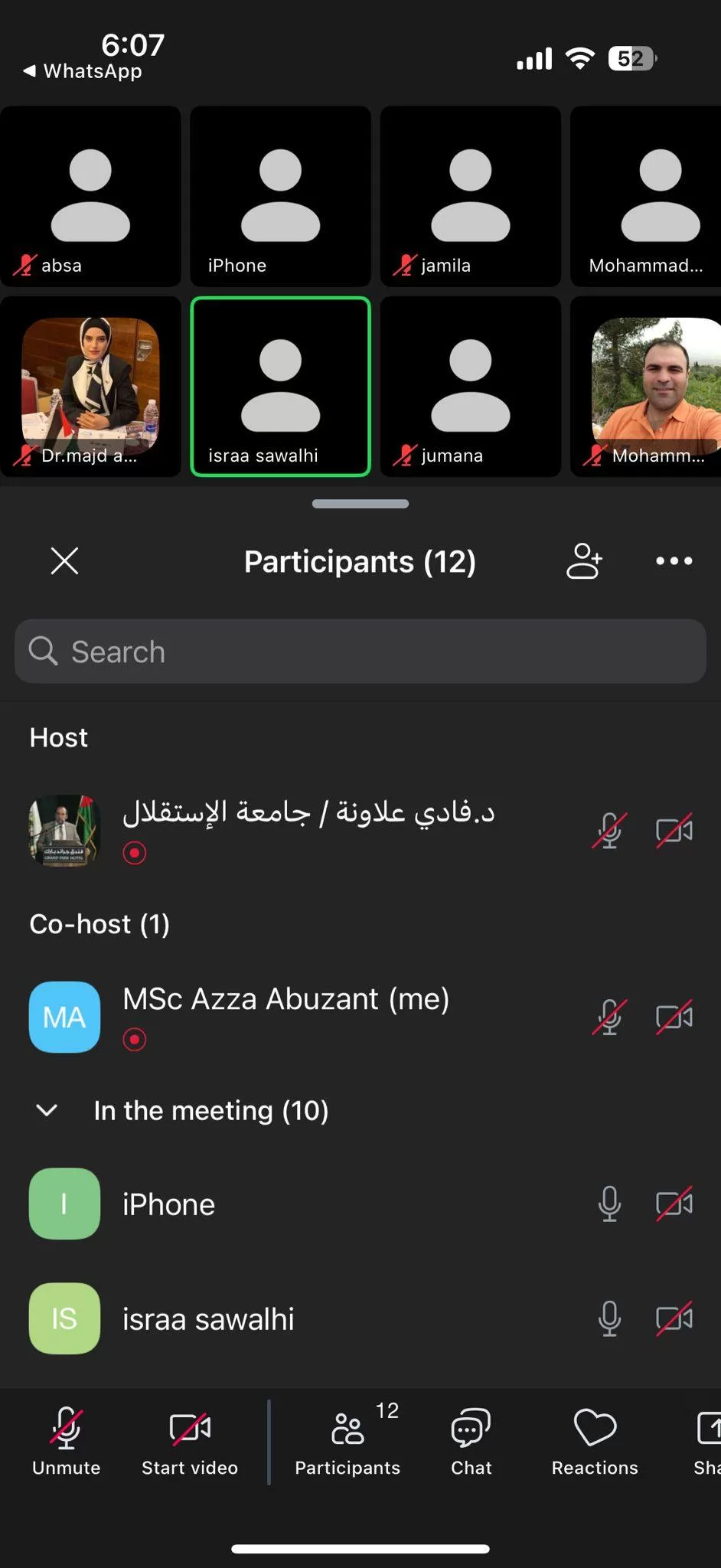Image resolution: width=721 pixels, height=1568 pixels.
Task: Close the Participants panel
Action: [x=64, y=561]
